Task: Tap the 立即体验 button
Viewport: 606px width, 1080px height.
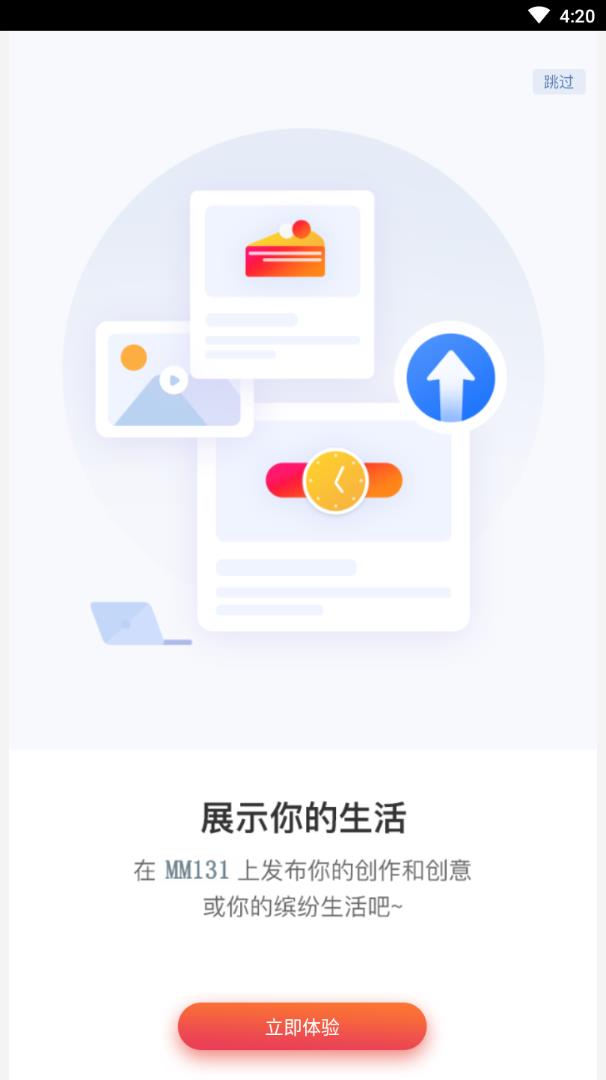Action: point(302,1027)
